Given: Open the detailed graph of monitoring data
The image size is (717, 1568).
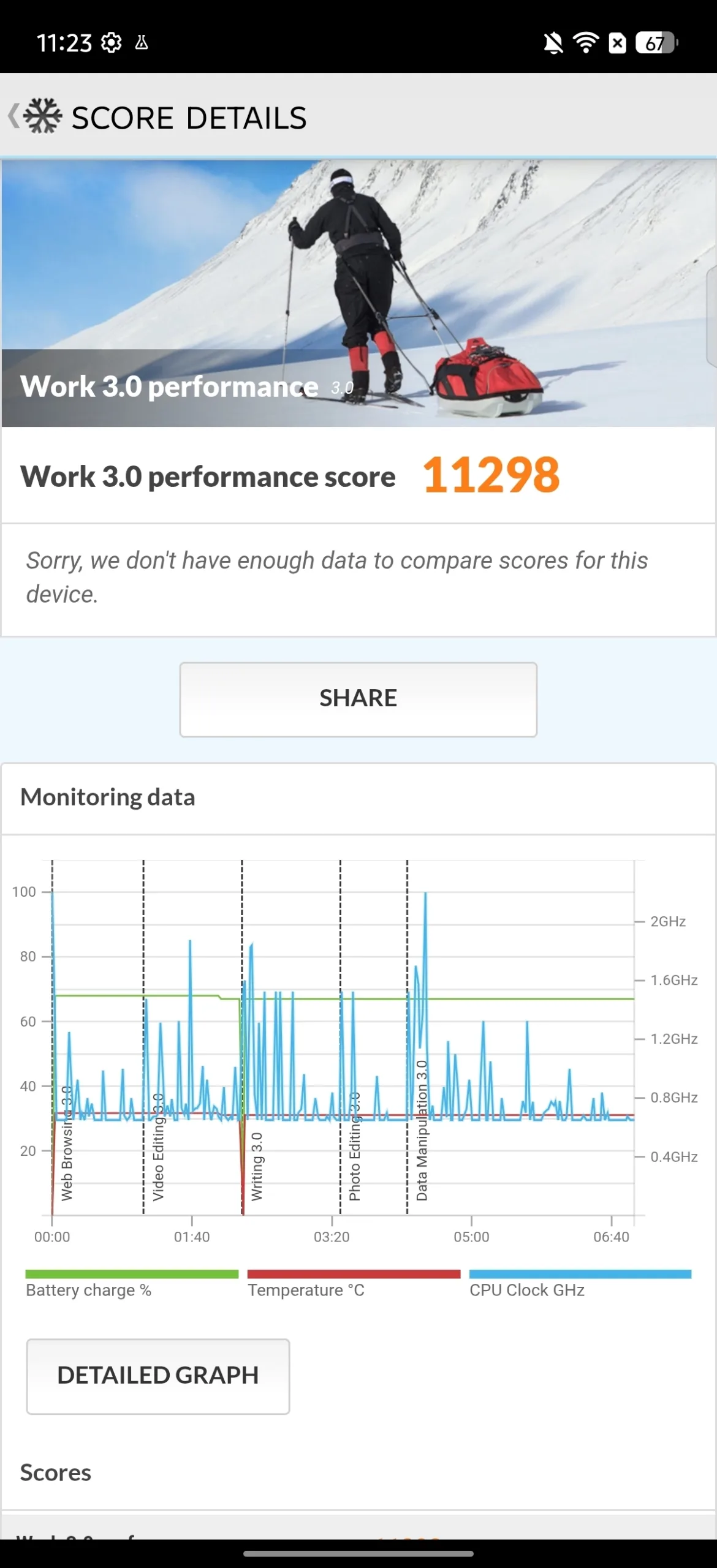Looking at the screenshot, I should (157, 1375).
